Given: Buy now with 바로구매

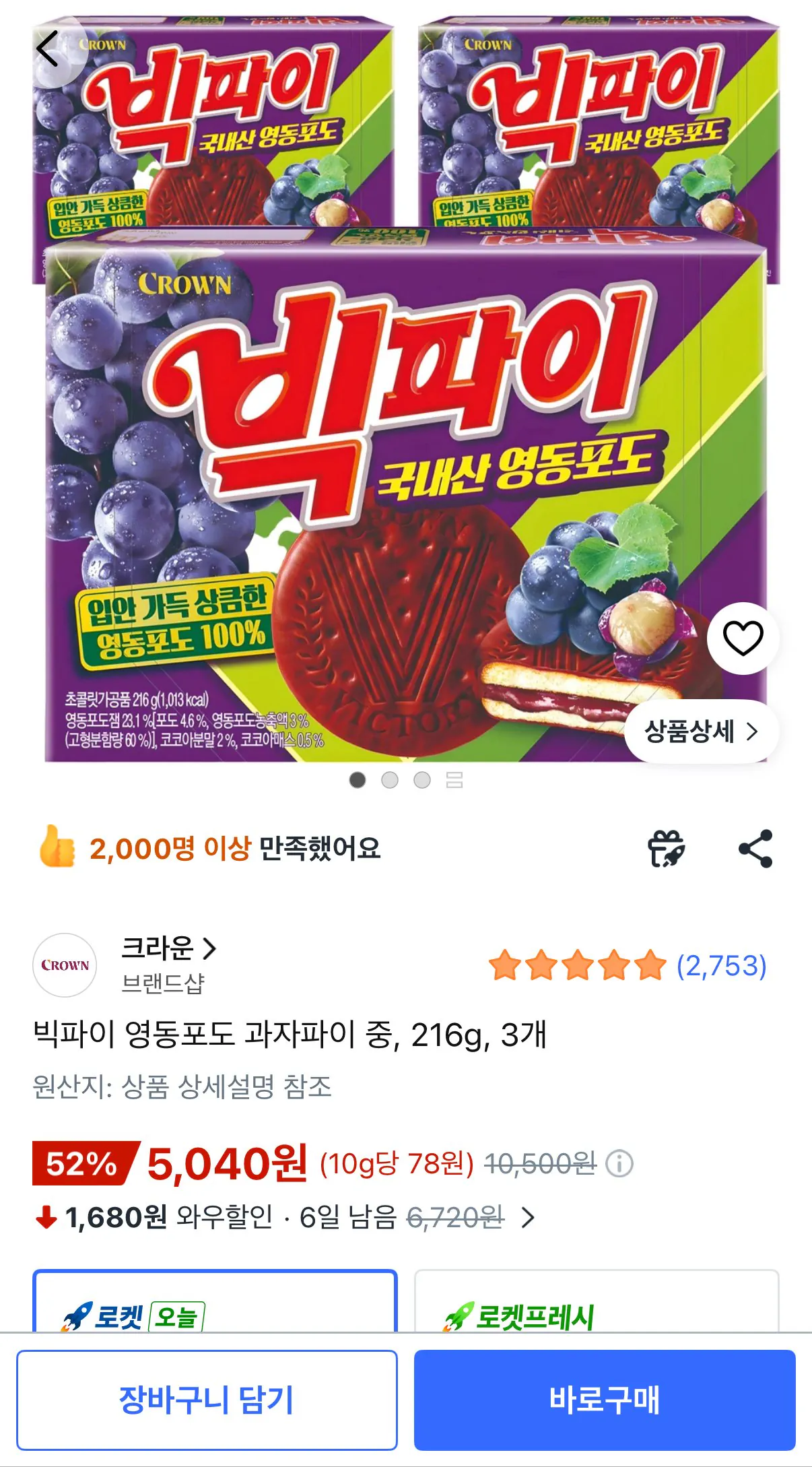Looking at the screenshot, I should point(605,1400).
